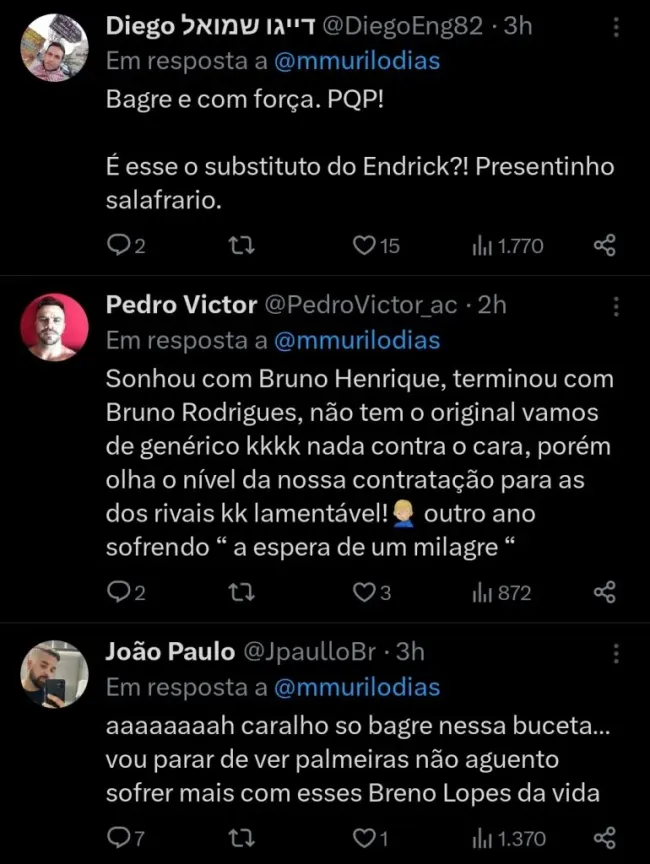Screen dimensions: 650x864
Task: Retweet João Paulo's tweet
Action: tap(240, 837)
